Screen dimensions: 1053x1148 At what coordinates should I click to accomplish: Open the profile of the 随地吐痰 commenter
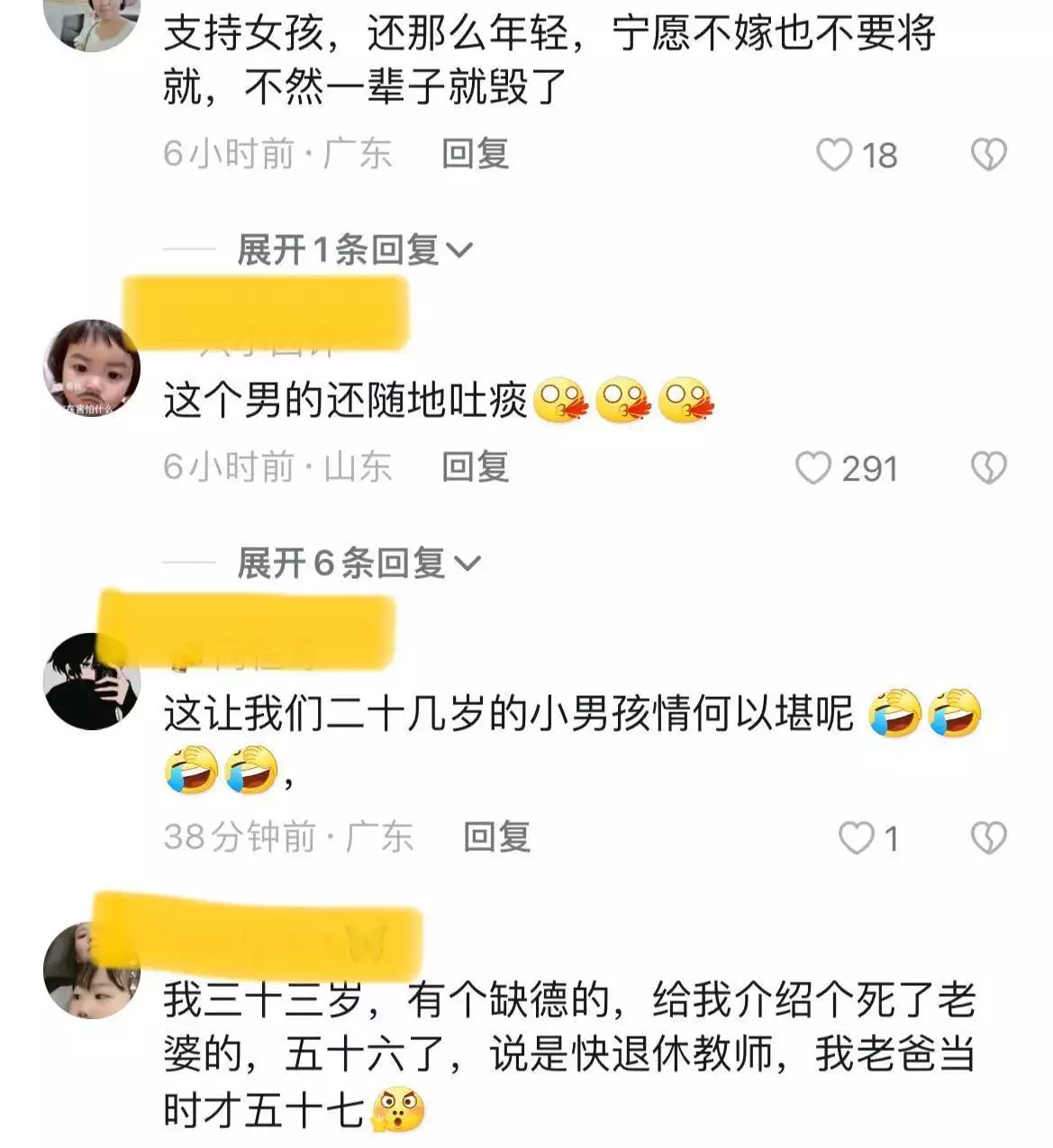click(92, 368)
